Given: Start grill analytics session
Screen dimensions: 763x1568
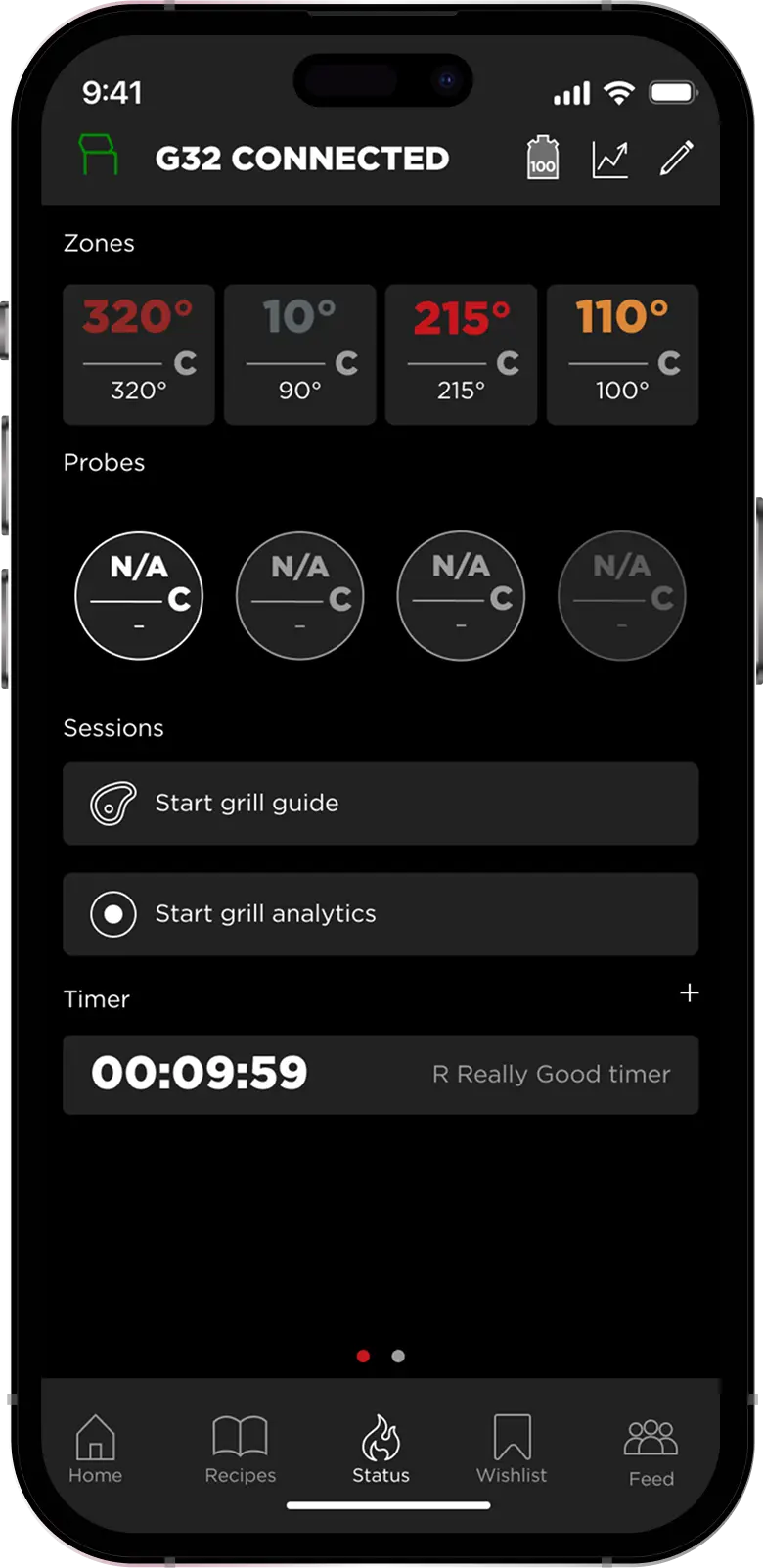Looking at the screenshot, I should pos(381,913).
